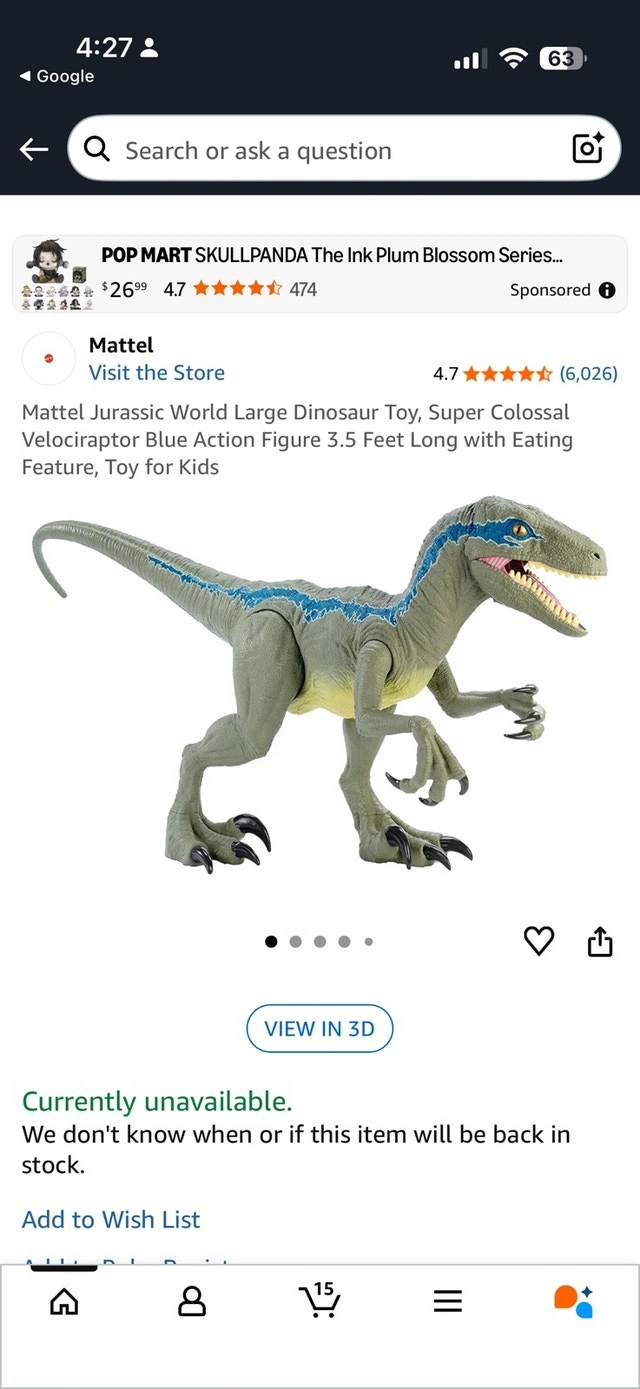
Task: Add the dinosaur toy to favorites heart
Action: coord(539,941)
